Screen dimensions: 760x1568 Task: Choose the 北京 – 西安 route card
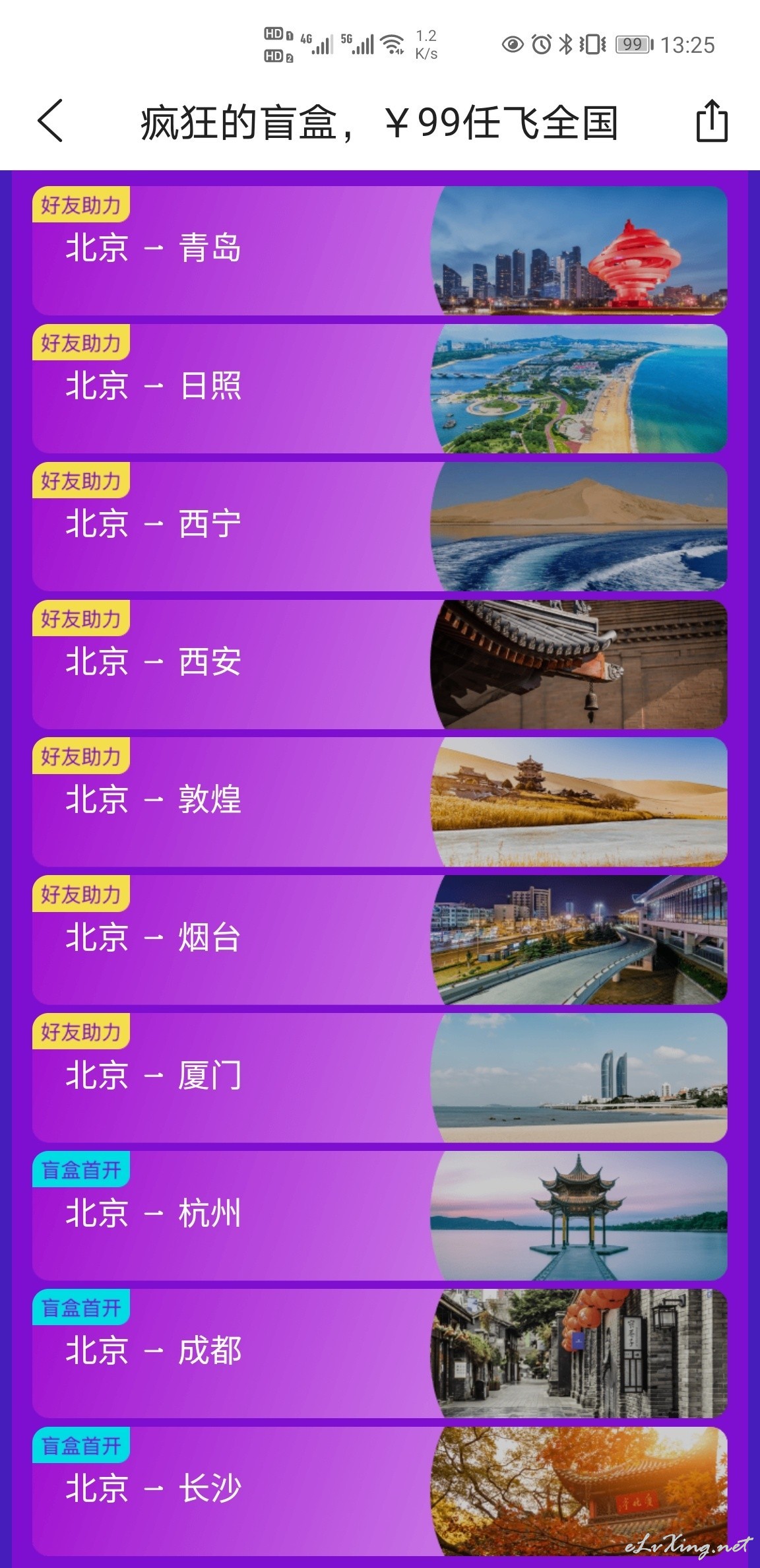(380, 665)
